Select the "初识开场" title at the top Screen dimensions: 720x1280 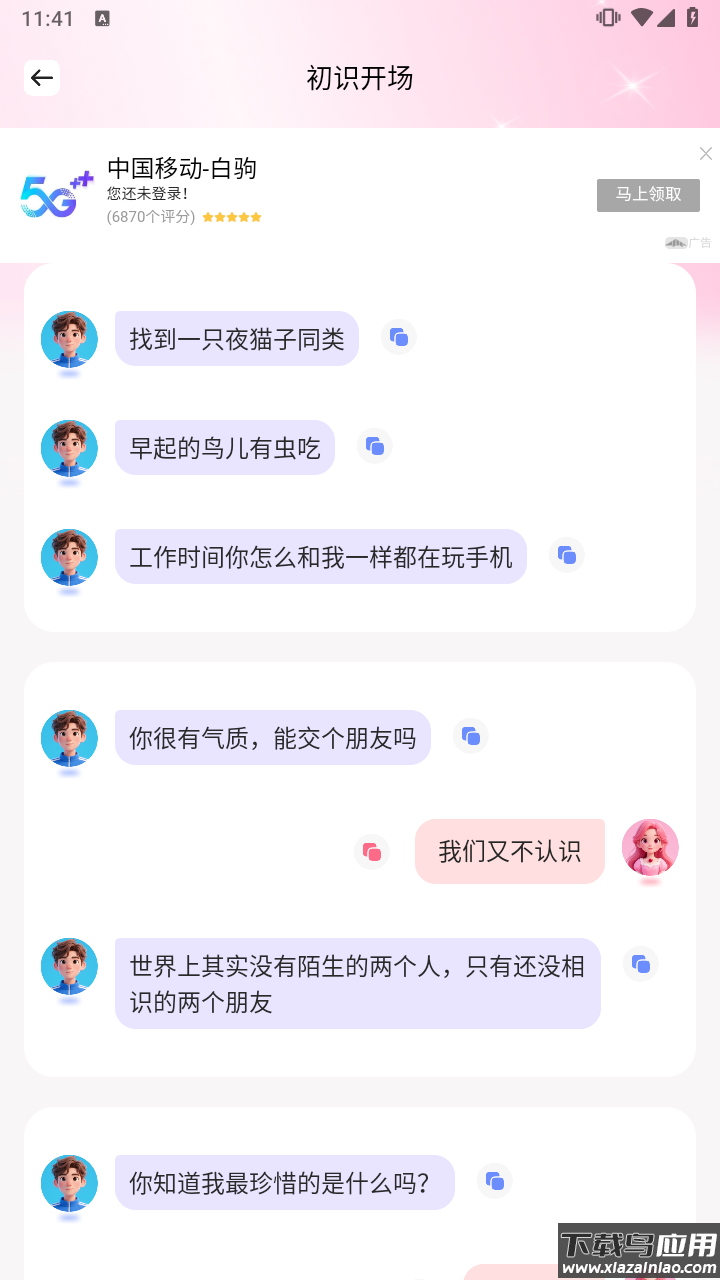click(x=360, y=79)
